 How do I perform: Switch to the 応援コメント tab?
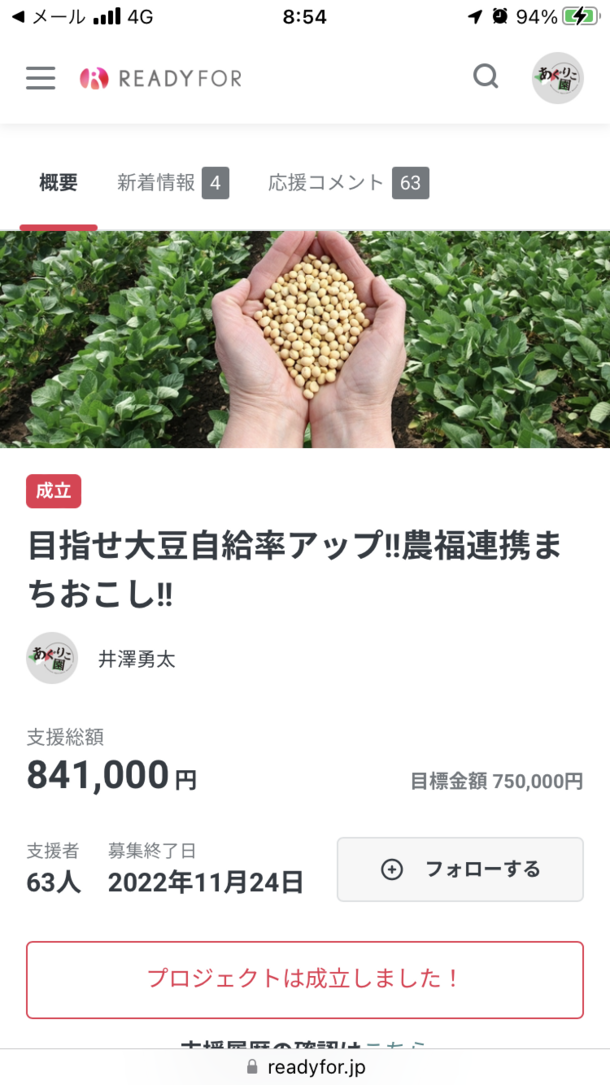click(347, 183)
